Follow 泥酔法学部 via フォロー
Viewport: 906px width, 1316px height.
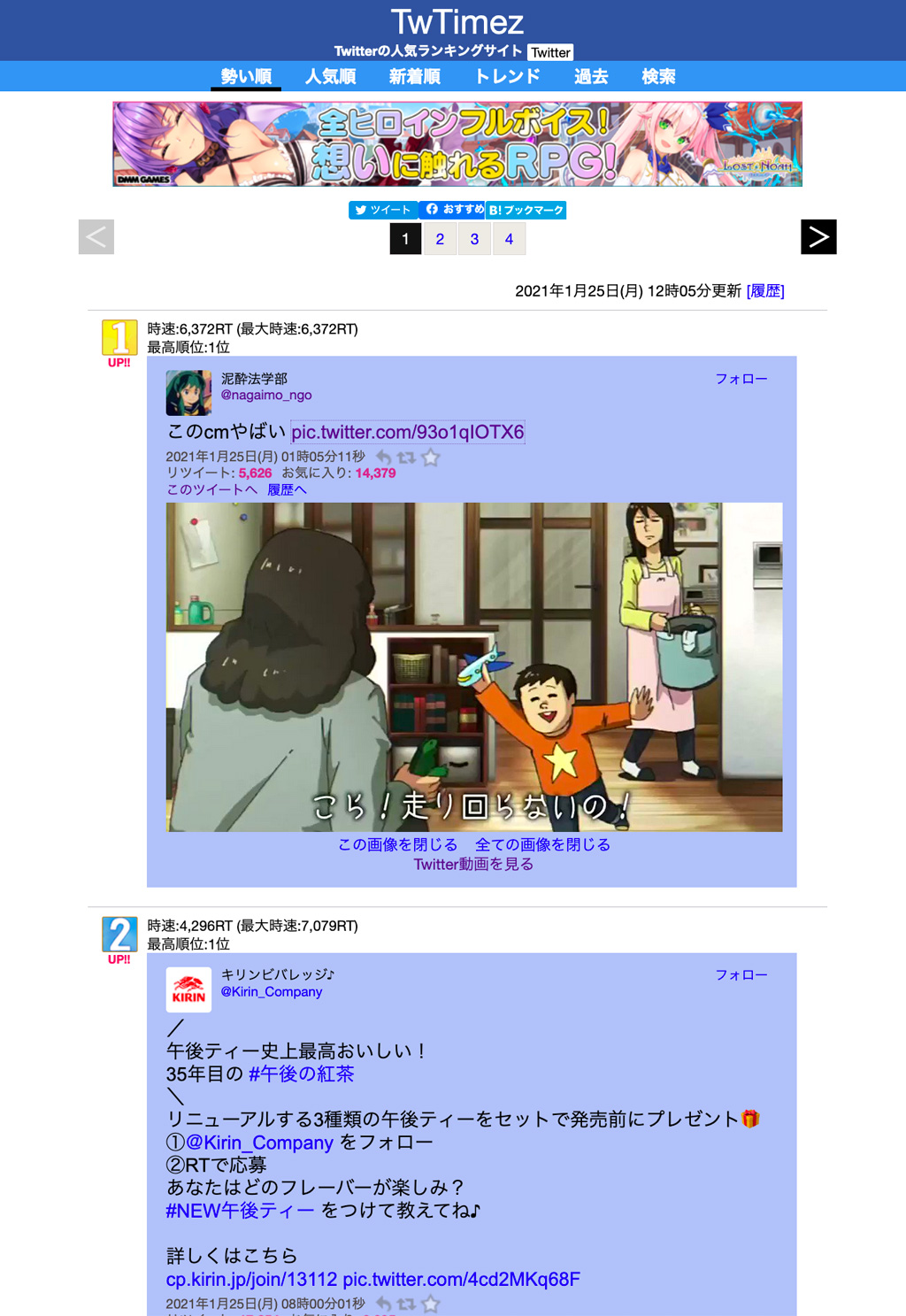tap(741, 379)
